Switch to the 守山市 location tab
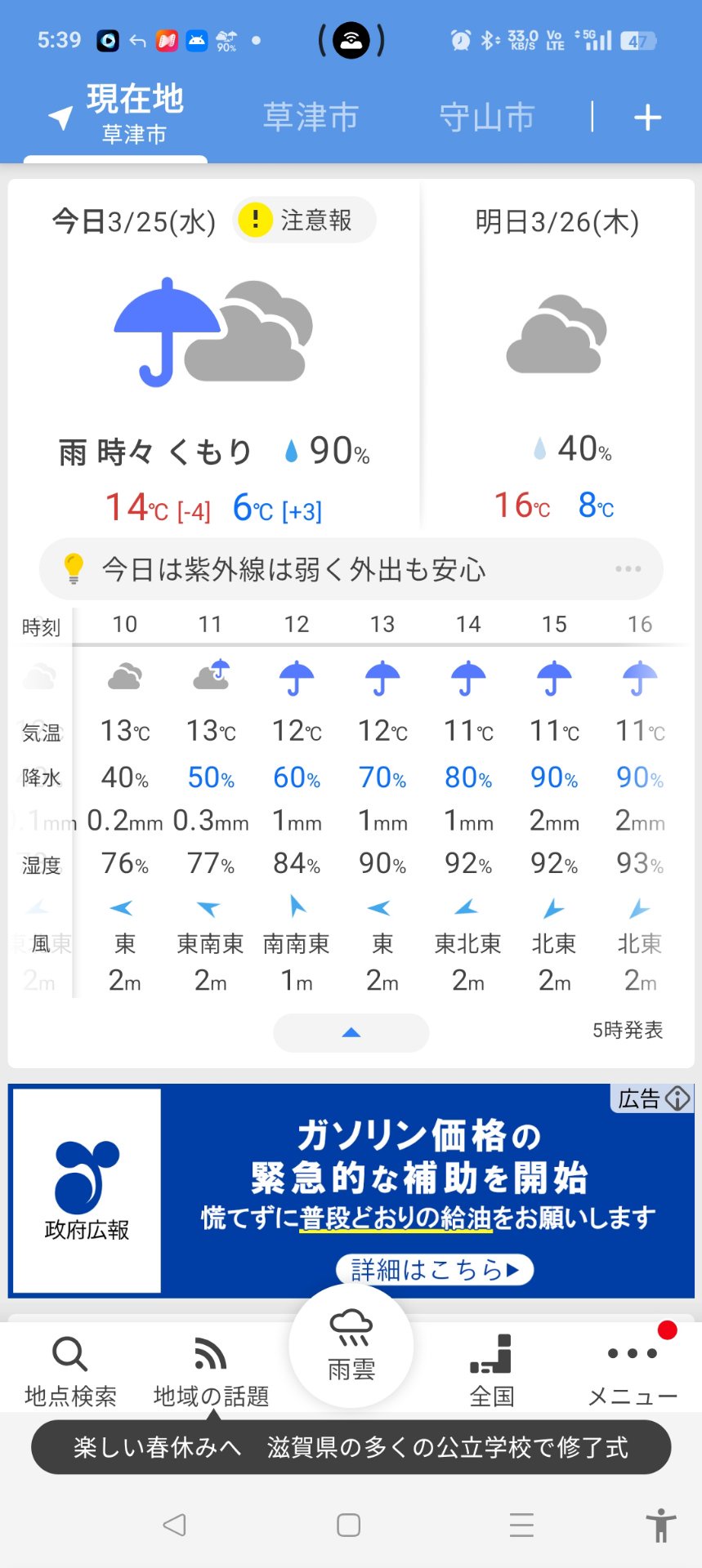Image resolution: width=702 pixels, height=1568 pixels. click(x=487, y=118)
